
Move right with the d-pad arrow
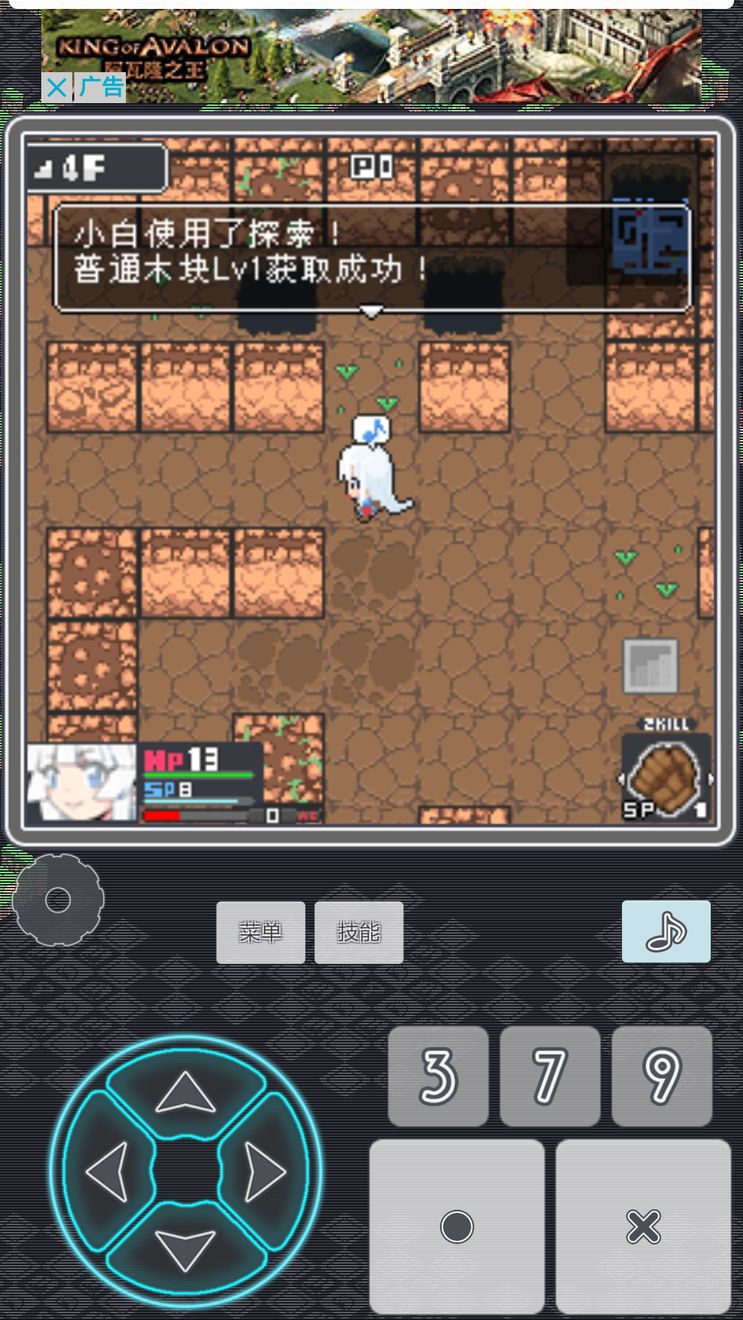[266, 1171]
